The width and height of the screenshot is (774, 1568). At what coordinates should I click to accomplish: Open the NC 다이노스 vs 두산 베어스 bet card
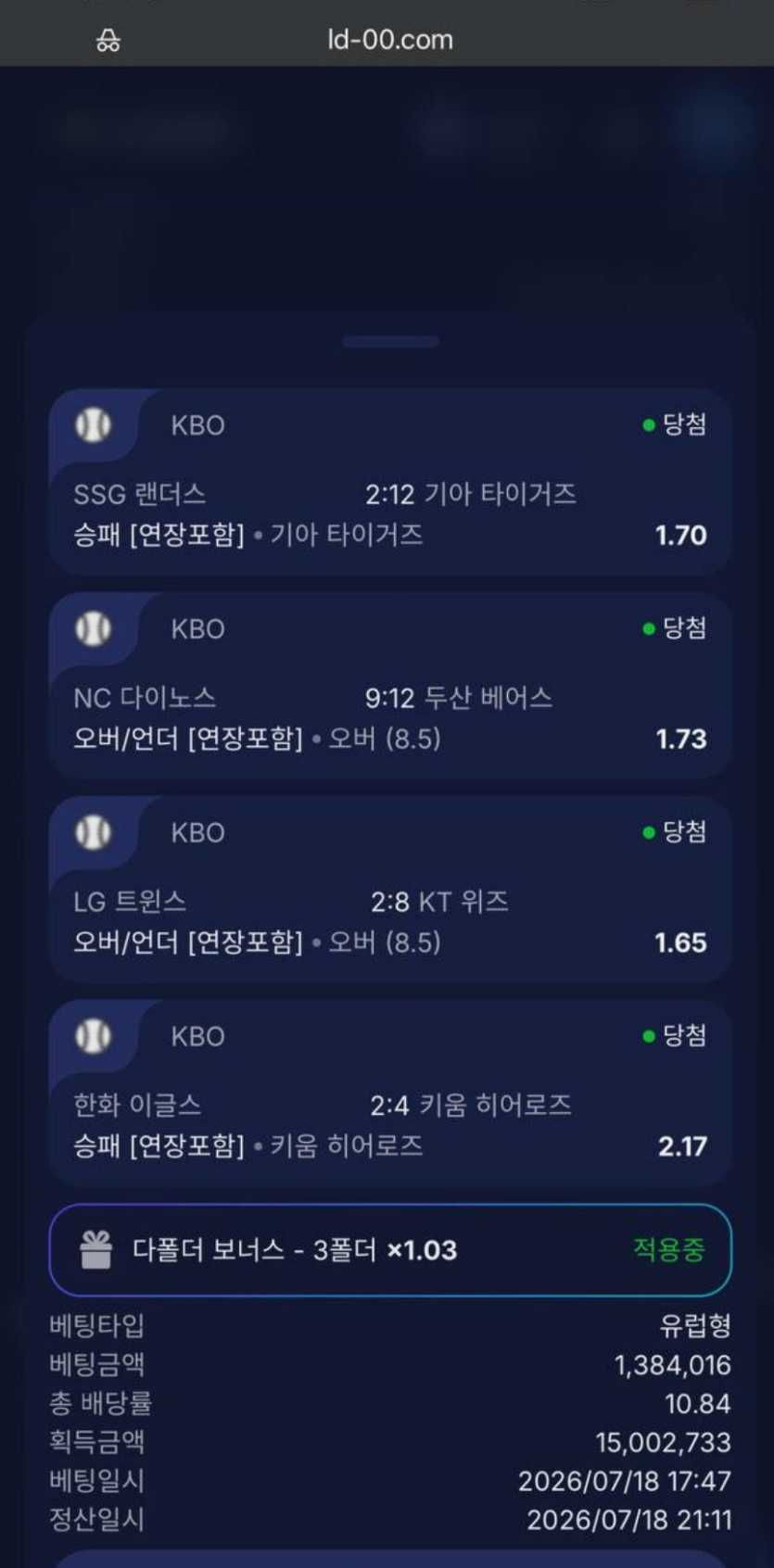pos(390,687)
